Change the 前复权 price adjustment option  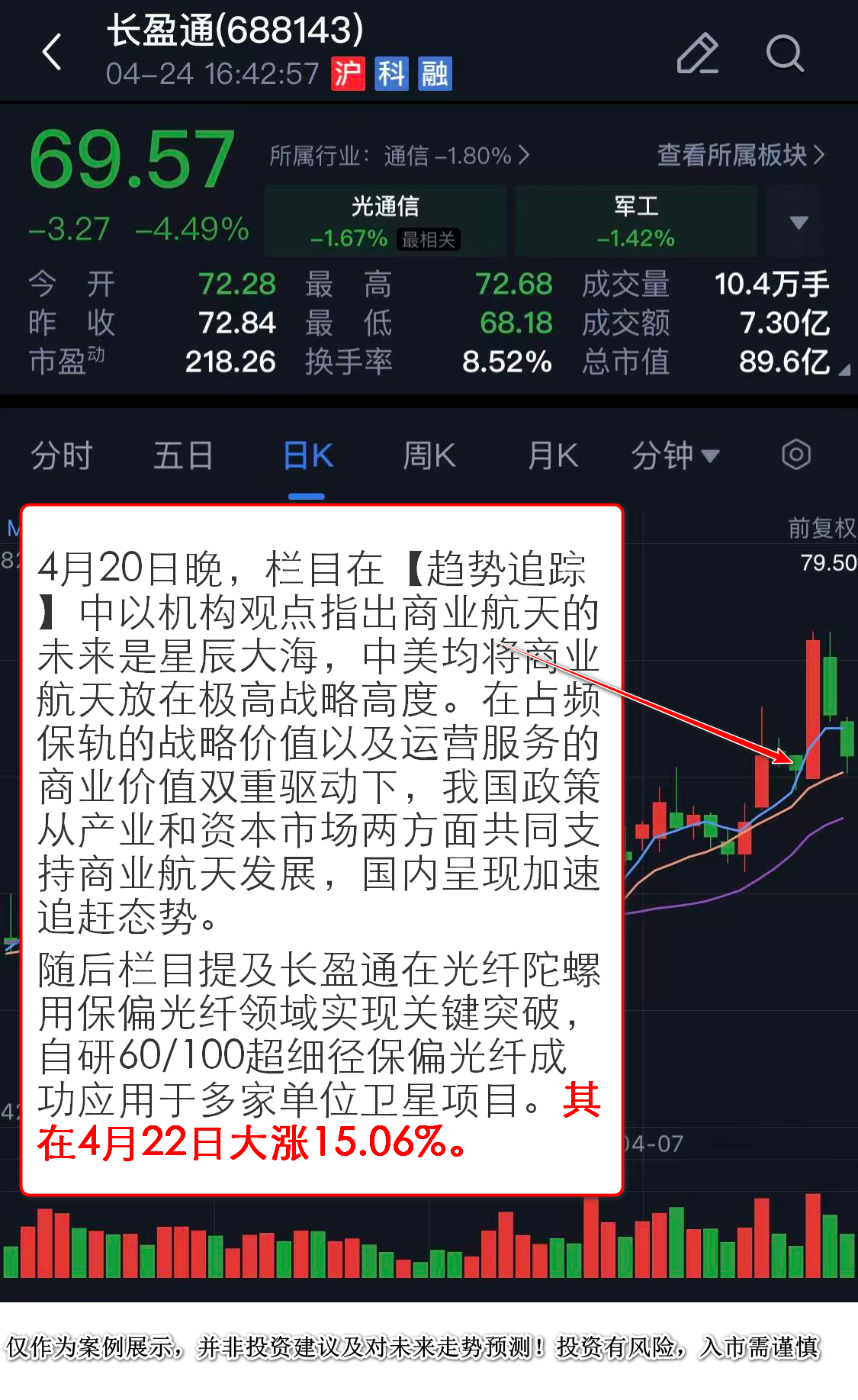(x=821, y=527)
